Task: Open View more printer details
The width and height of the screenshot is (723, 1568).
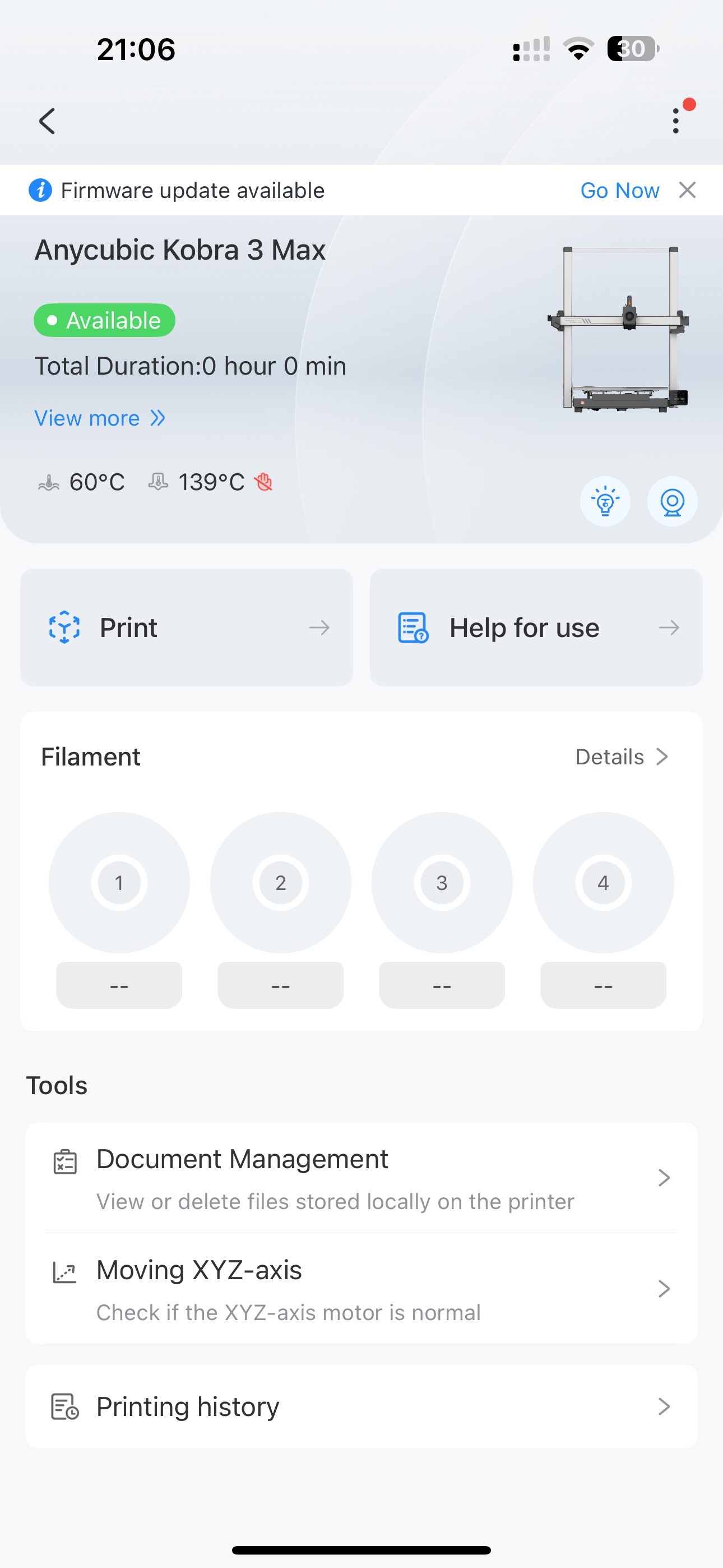Action: 99,418
